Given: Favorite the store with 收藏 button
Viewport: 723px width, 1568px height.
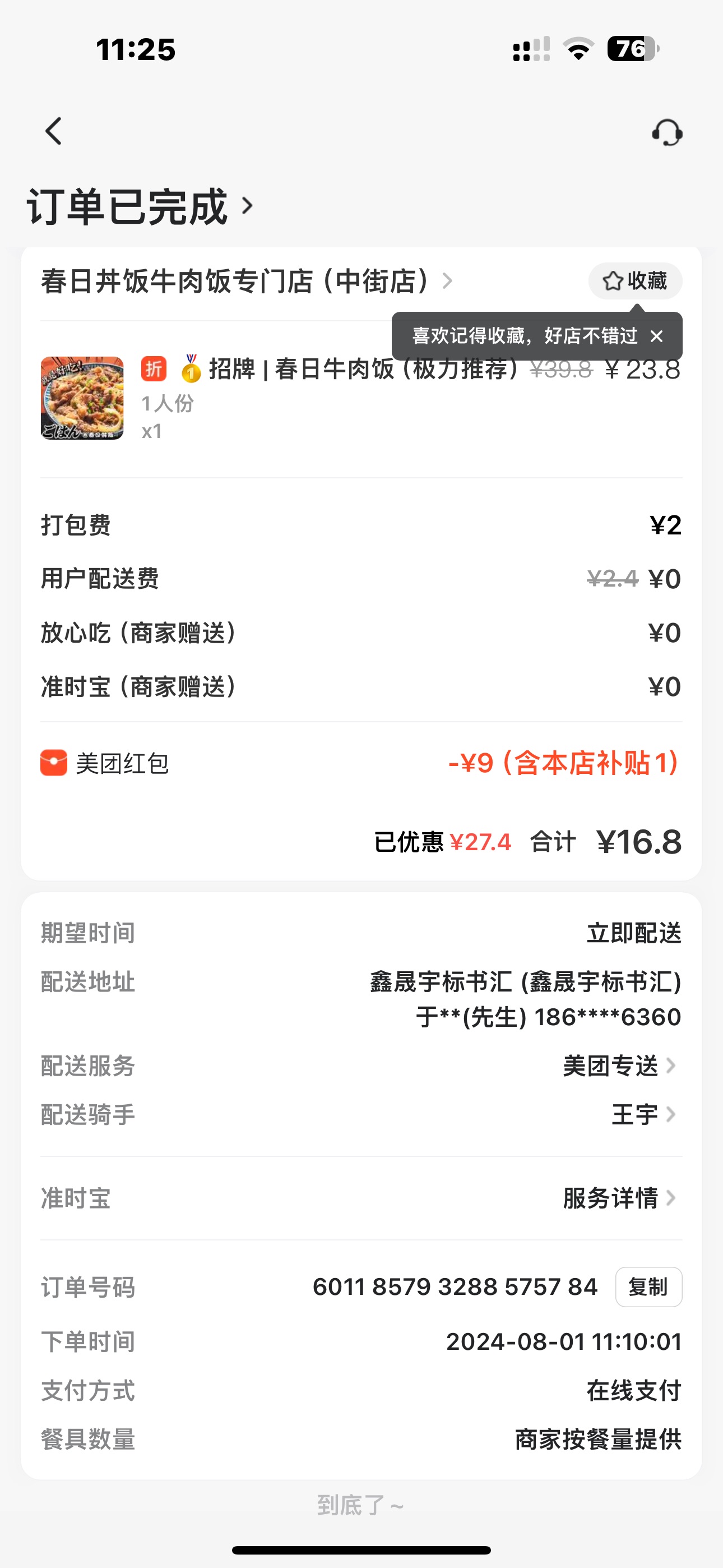Looking at the screenshot, I should click(x=635, y=281).
